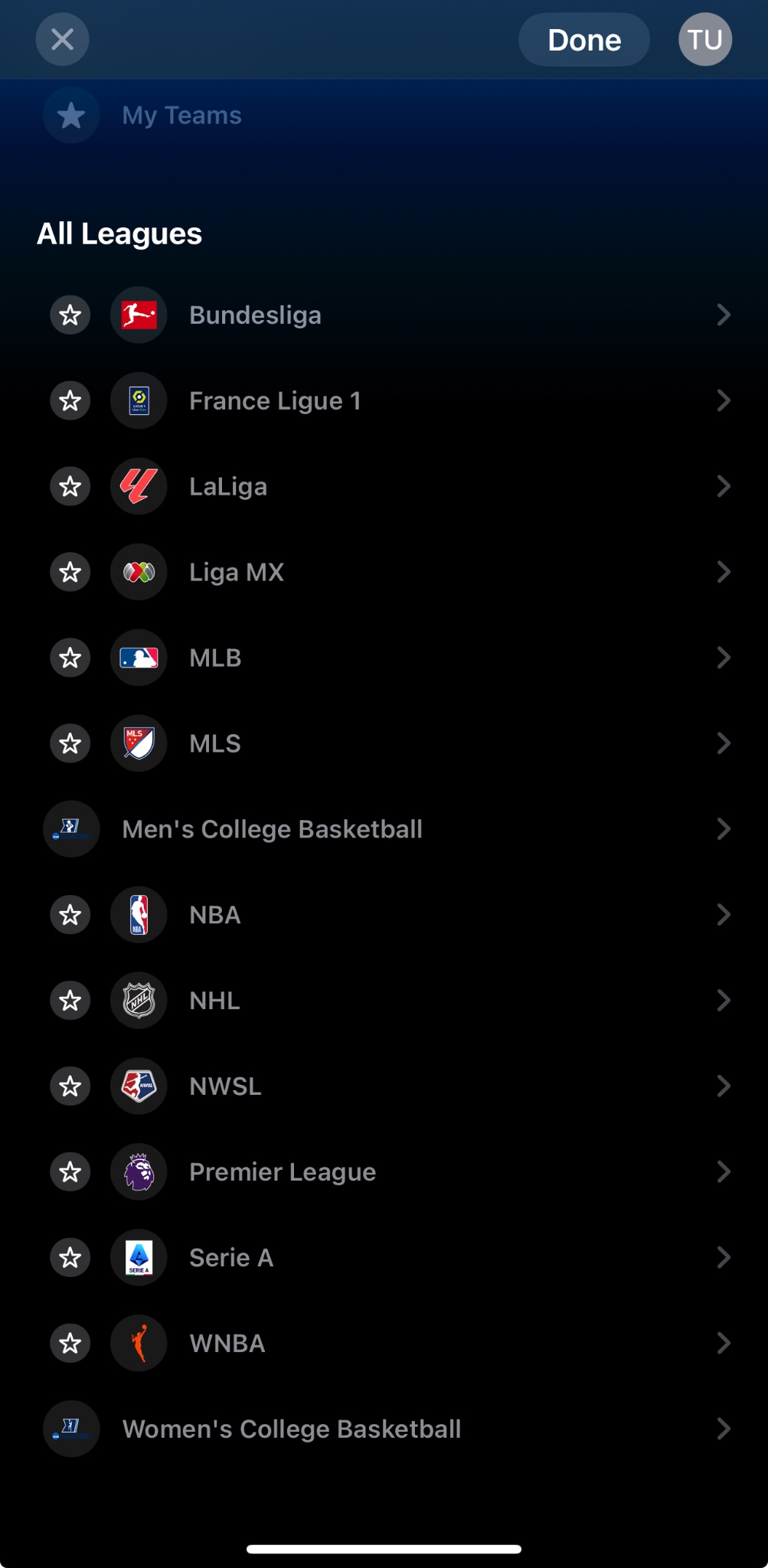Open the France Ligue 1 row
Screen dimensions: 768x1568
pos(384,400)
